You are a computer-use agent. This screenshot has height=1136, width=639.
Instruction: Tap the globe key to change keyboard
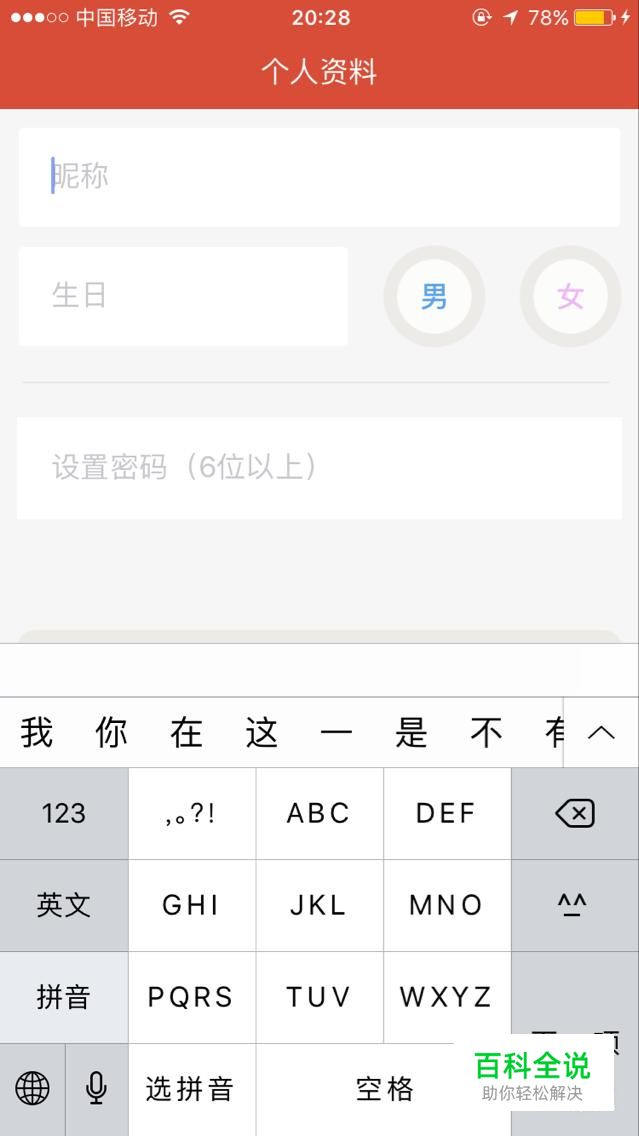click(32, 1089)
